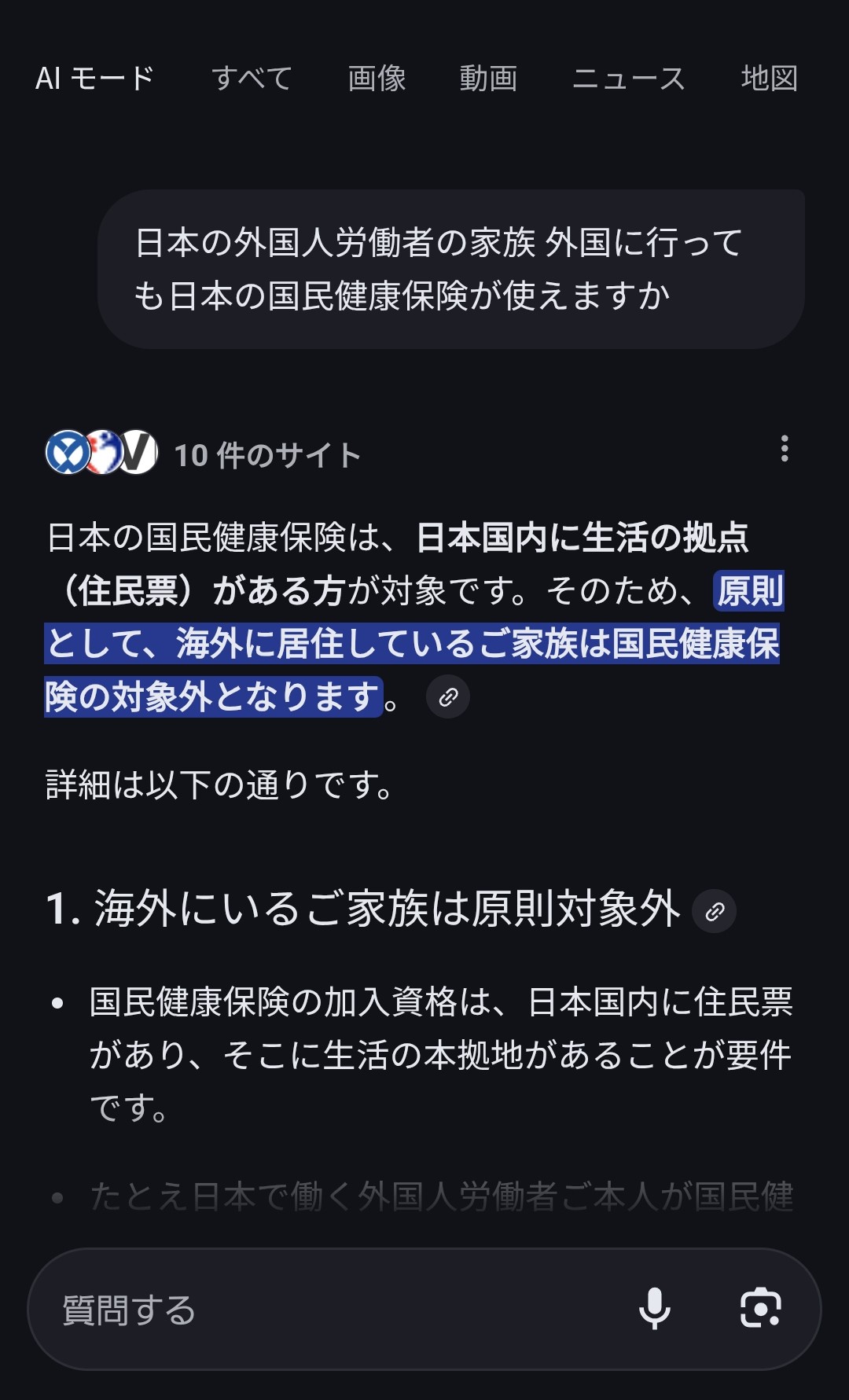Select the AI モード tab
The width and height of the screenshot is (849, 1400).
coord(94,79)
